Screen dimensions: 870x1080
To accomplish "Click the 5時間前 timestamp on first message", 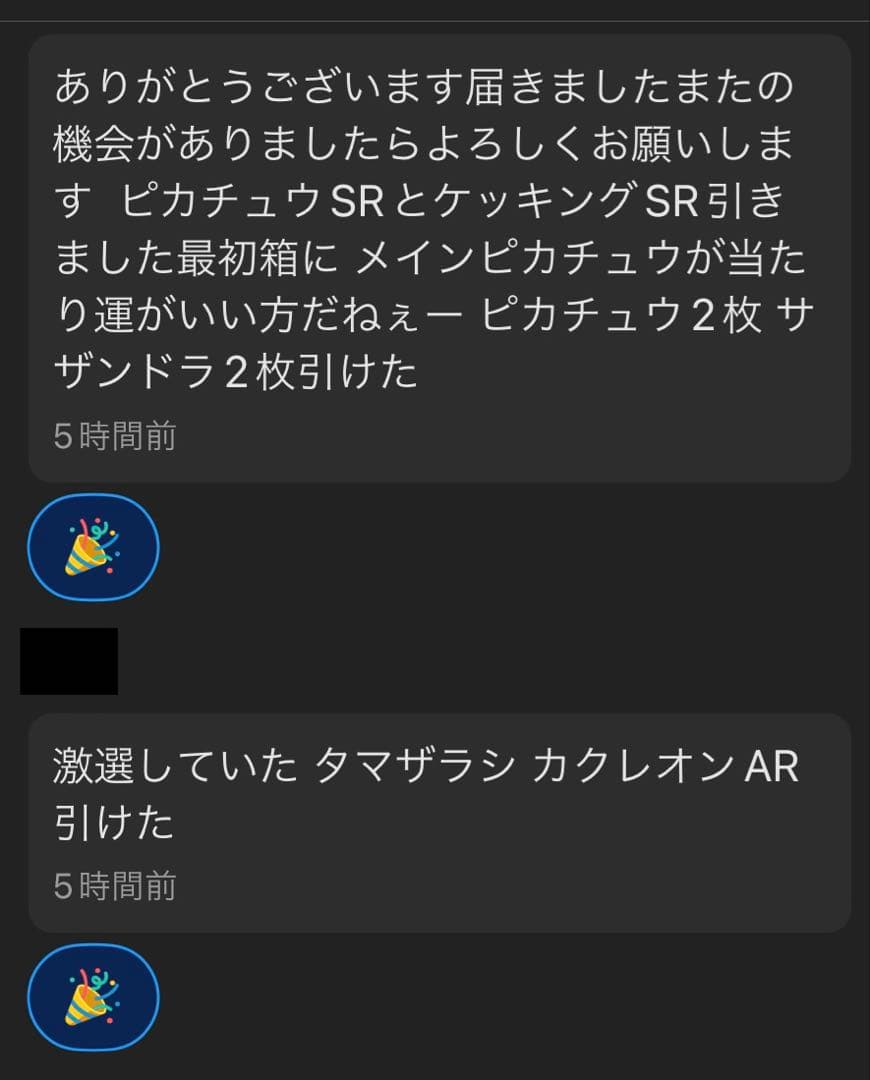I will click(113, 436).
